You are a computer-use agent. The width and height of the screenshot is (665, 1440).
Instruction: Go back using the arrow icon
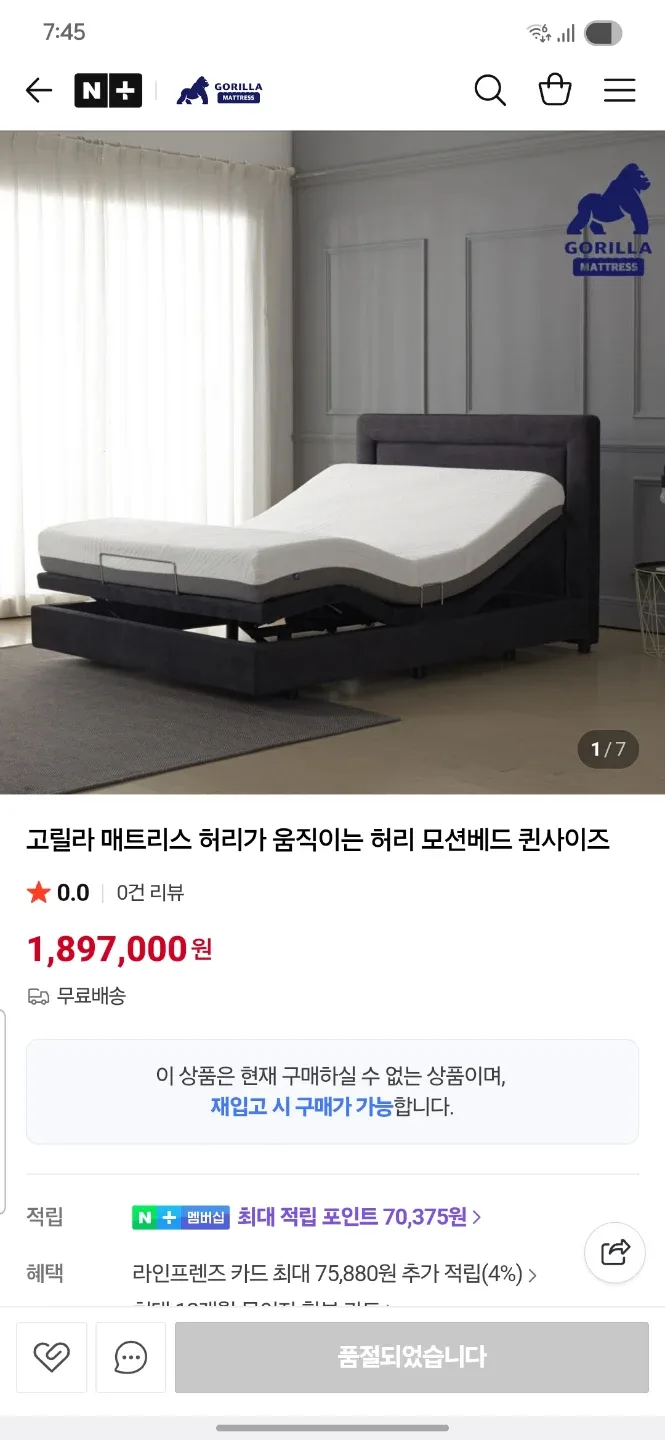tap(39, 91)
